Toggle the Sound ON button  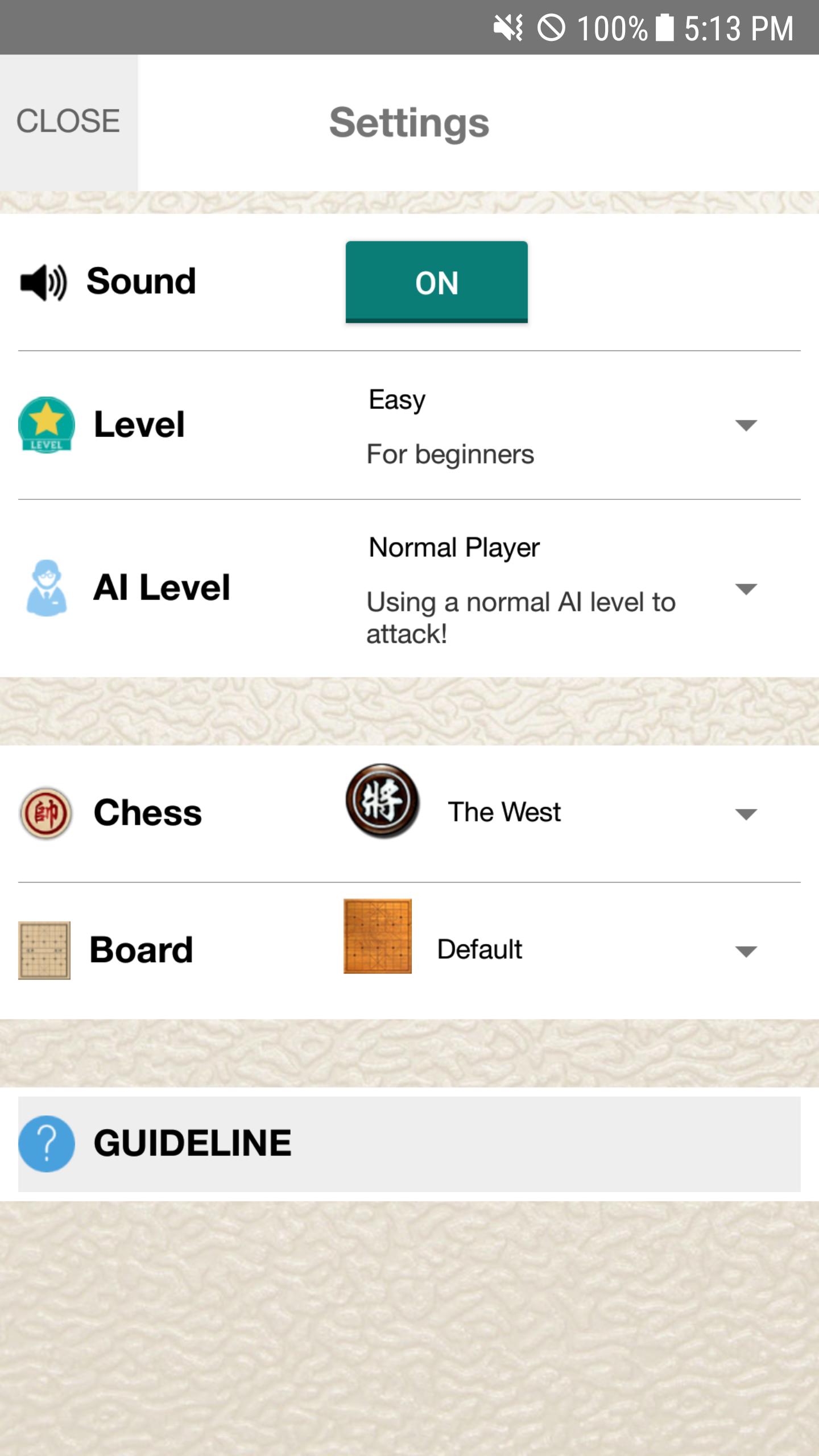pos(436,282)
